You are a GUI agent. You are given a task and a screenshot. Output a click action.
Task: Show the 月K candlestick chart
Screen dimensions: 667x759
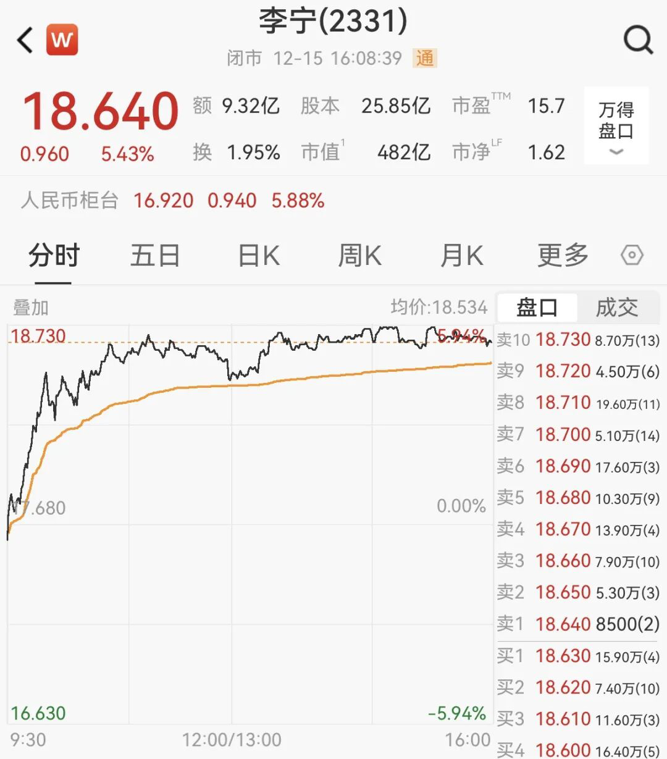point(461,255)
